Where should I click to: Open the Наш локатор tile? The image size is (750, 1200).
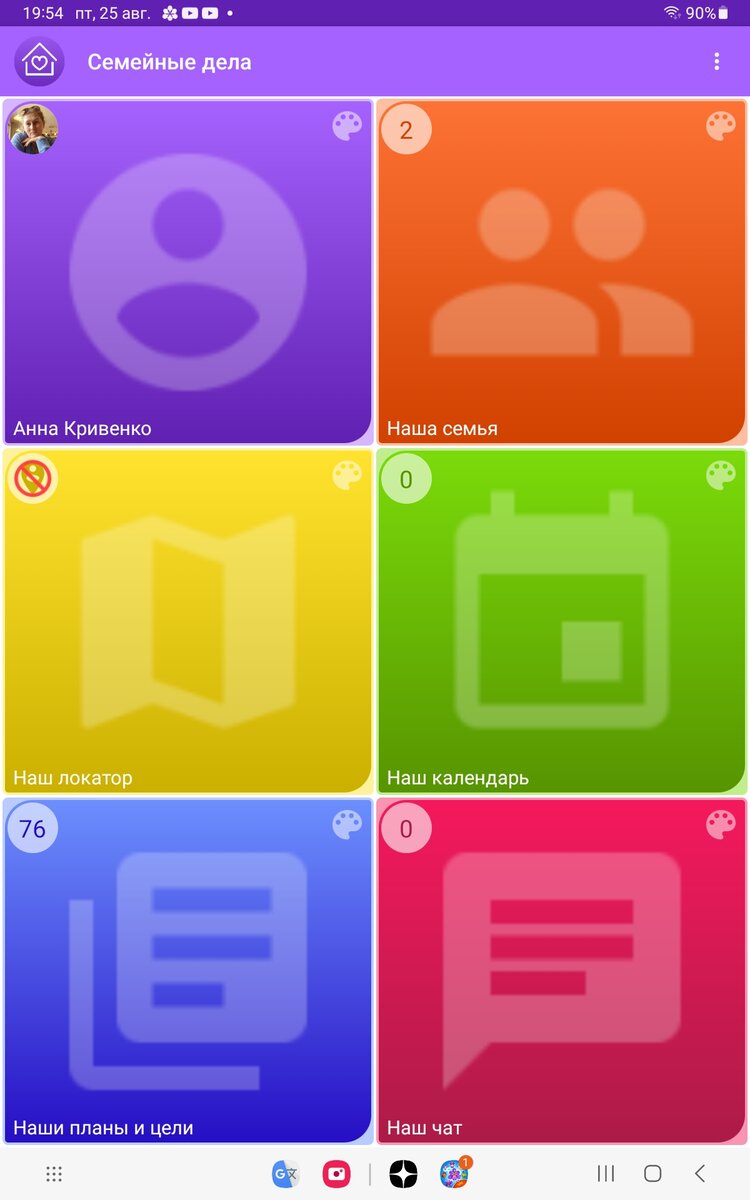[188, 621]
